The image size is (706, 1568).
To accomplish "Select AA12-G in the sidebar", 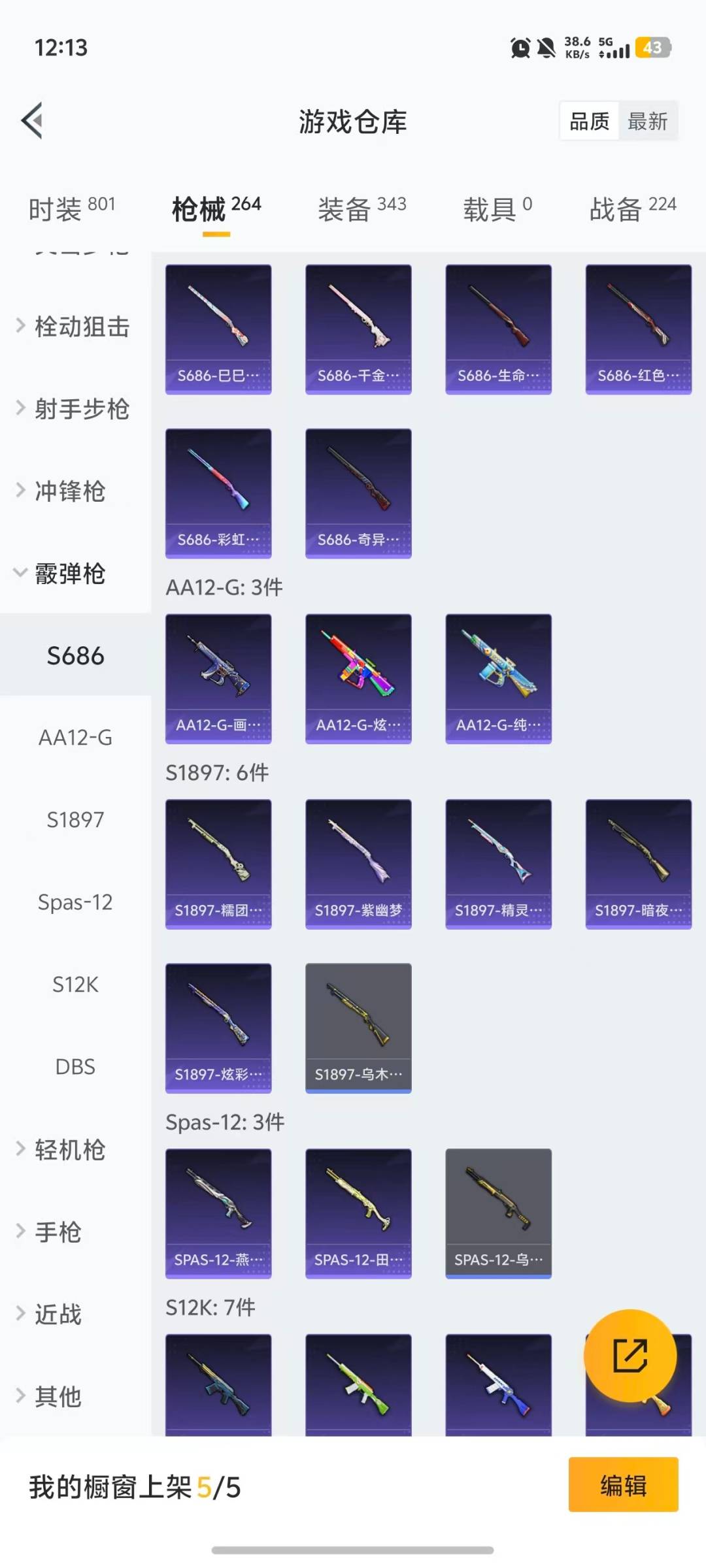I will click(75, 738).
